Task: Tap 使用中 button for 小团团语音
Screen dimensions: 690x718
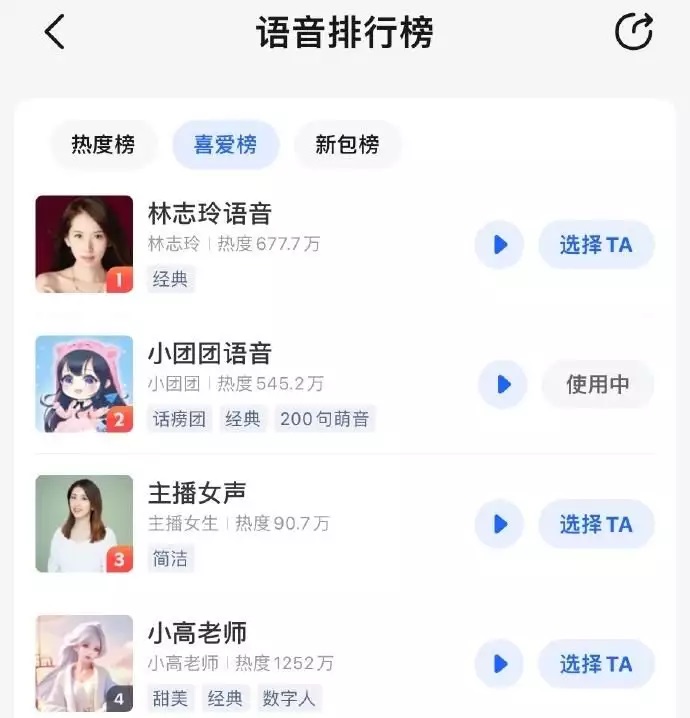Action: coord(598,385)
